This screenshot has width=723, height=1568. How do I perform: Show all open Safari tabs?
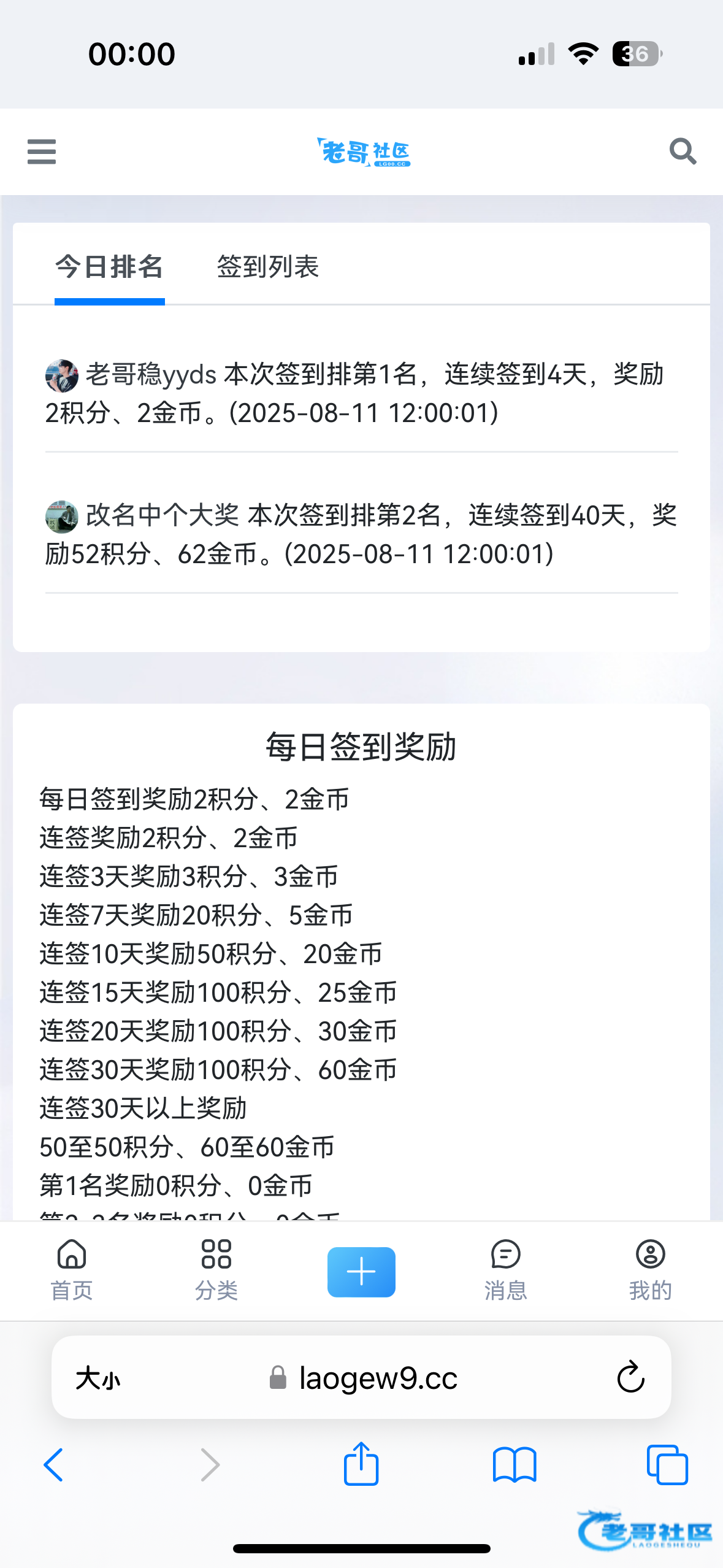coord(667,1465)
